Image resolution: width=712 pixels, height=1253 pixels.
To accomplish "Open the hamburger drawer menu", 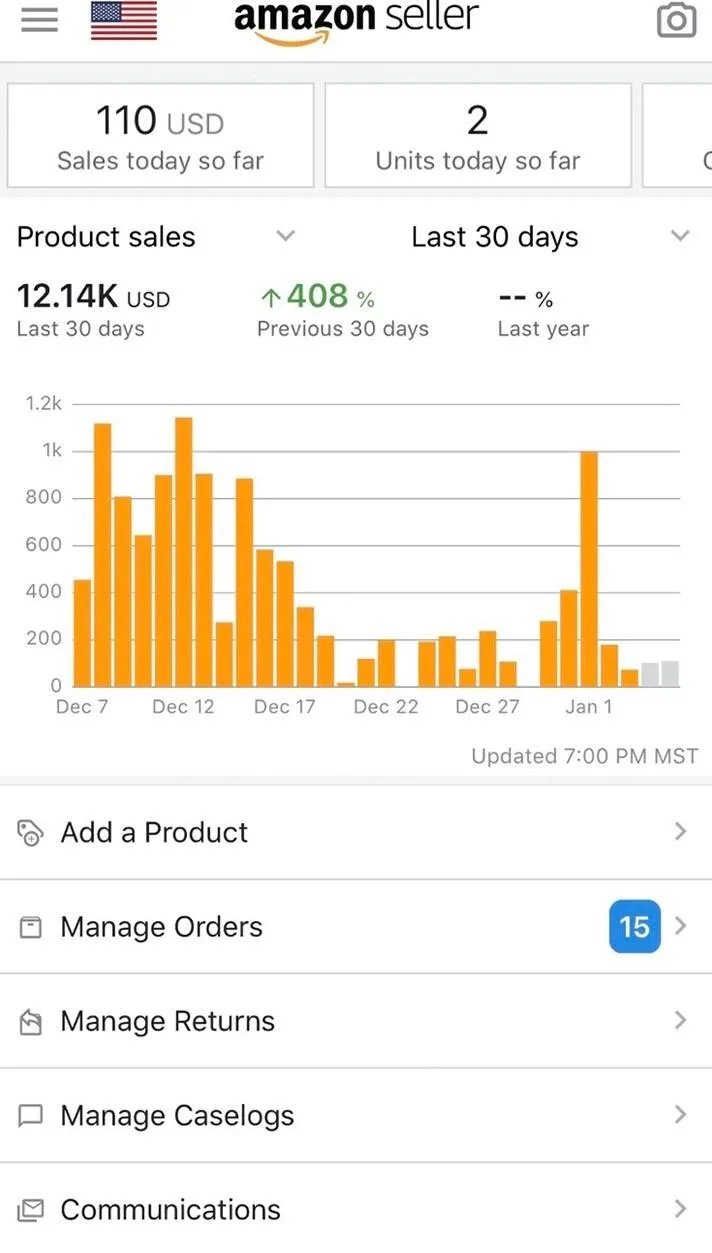I will [x=39, y=20].
